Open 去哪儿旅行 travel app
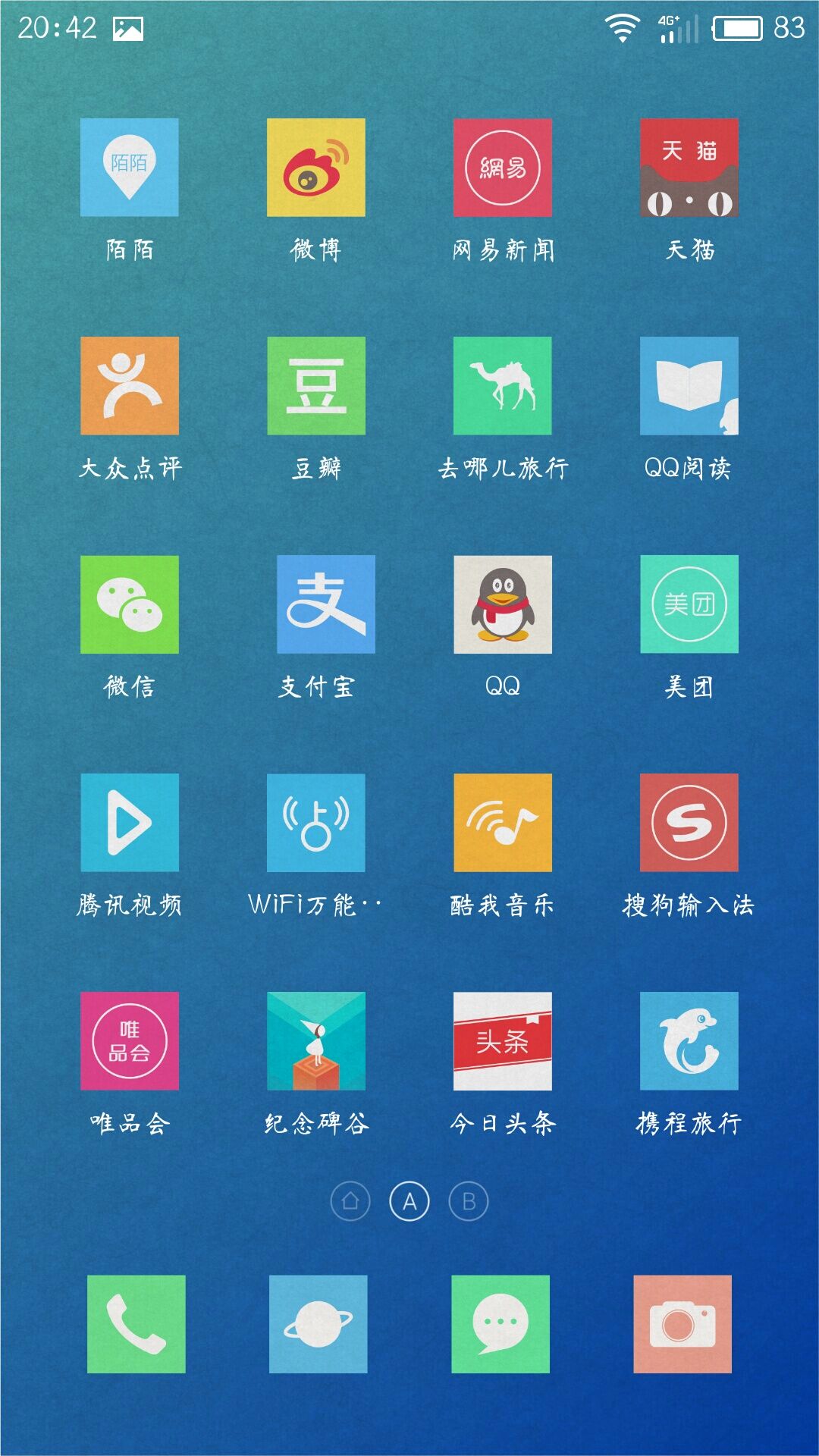 (x=503, y=386)
